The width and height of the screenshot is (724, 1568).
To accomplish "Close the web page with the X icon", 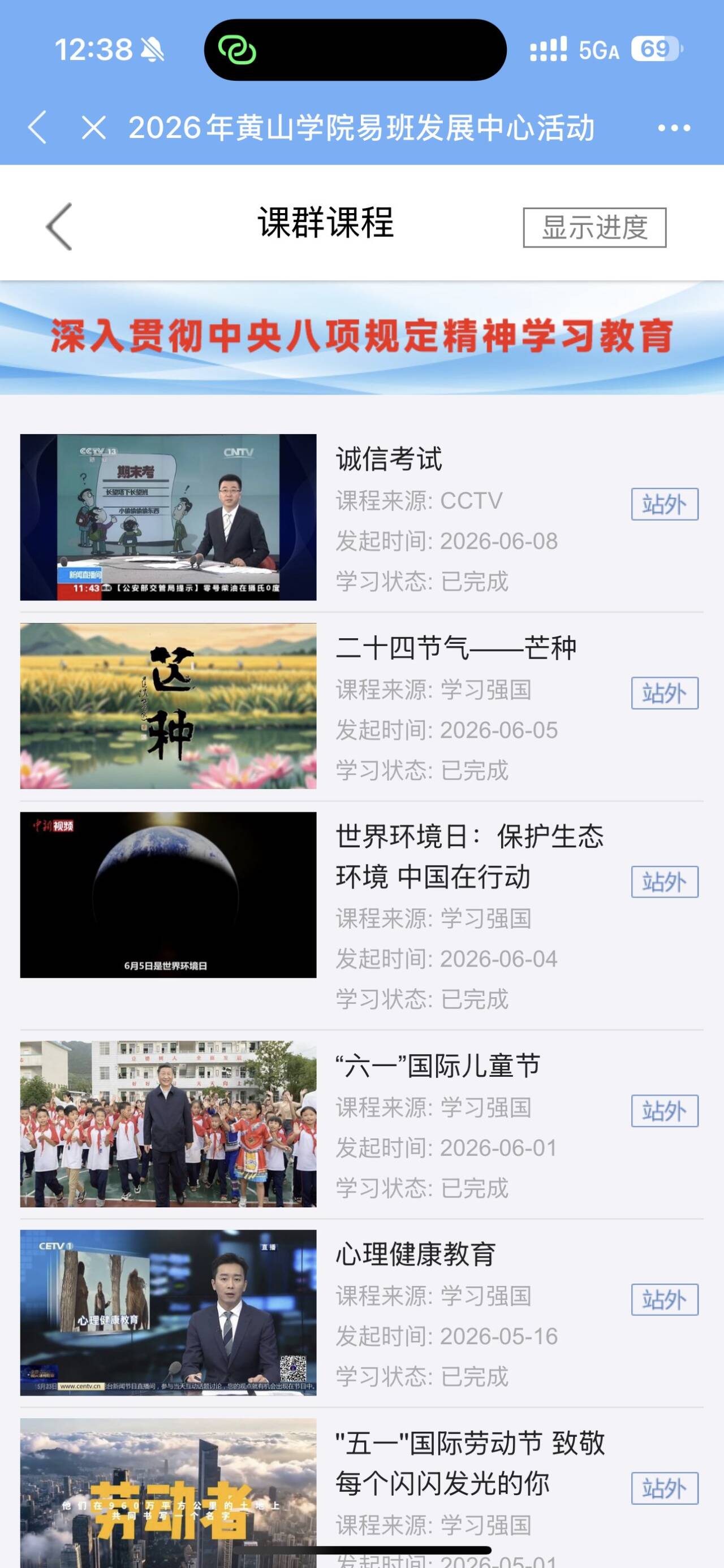I will pos(94,128).
